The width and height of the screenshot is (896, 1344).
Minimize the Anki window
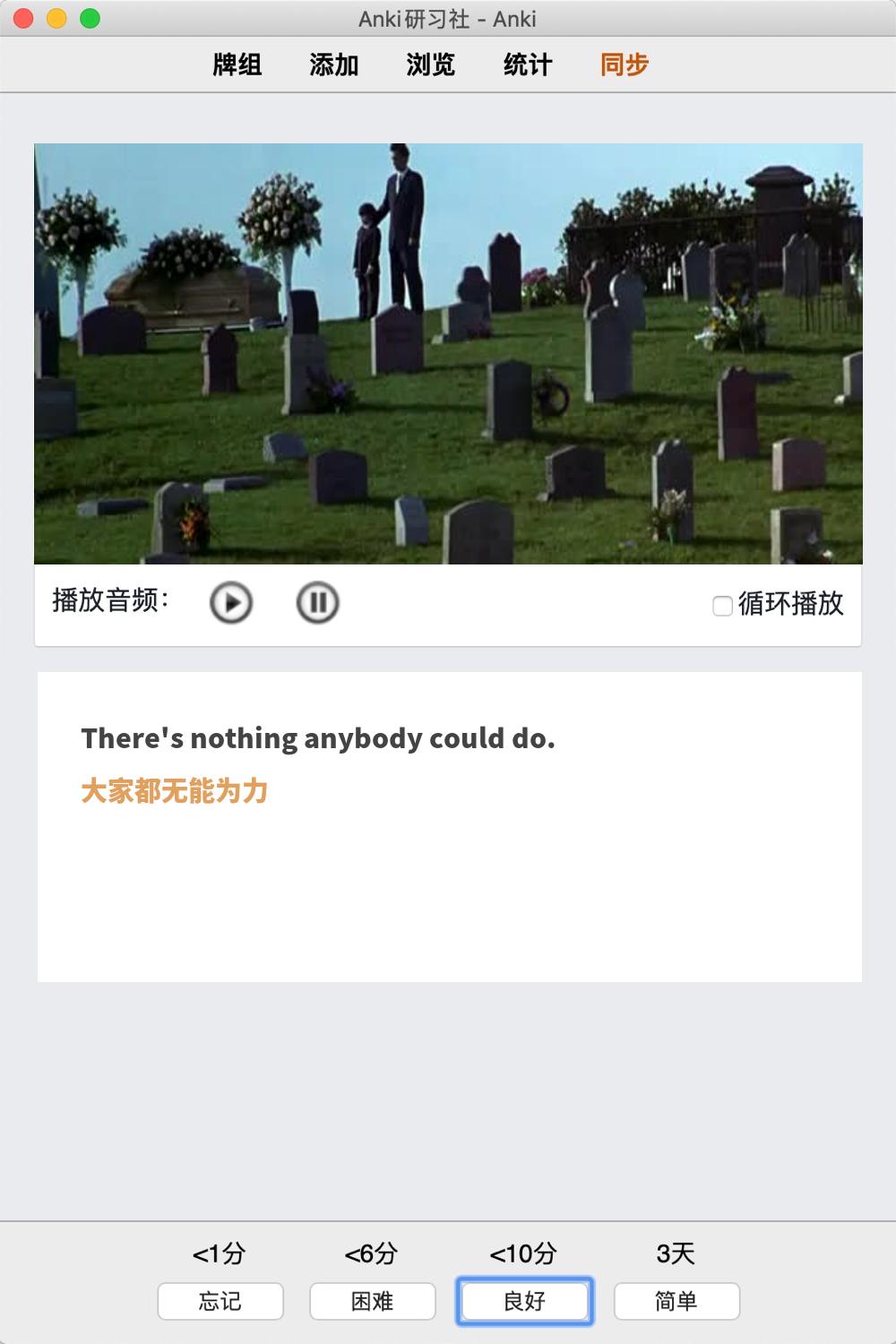(x=56, y=19)
